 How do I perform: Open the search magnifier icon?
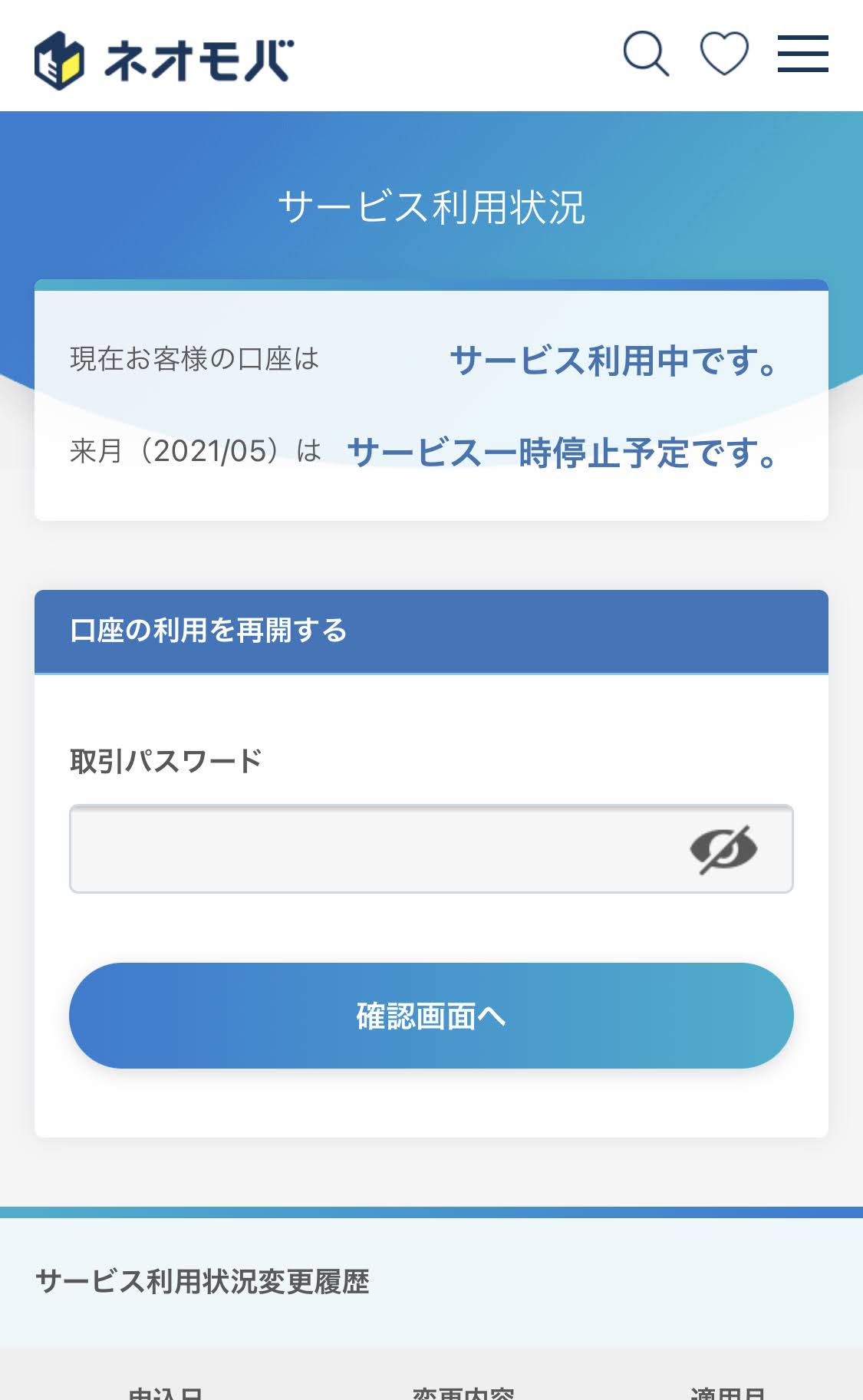[646, 54]
